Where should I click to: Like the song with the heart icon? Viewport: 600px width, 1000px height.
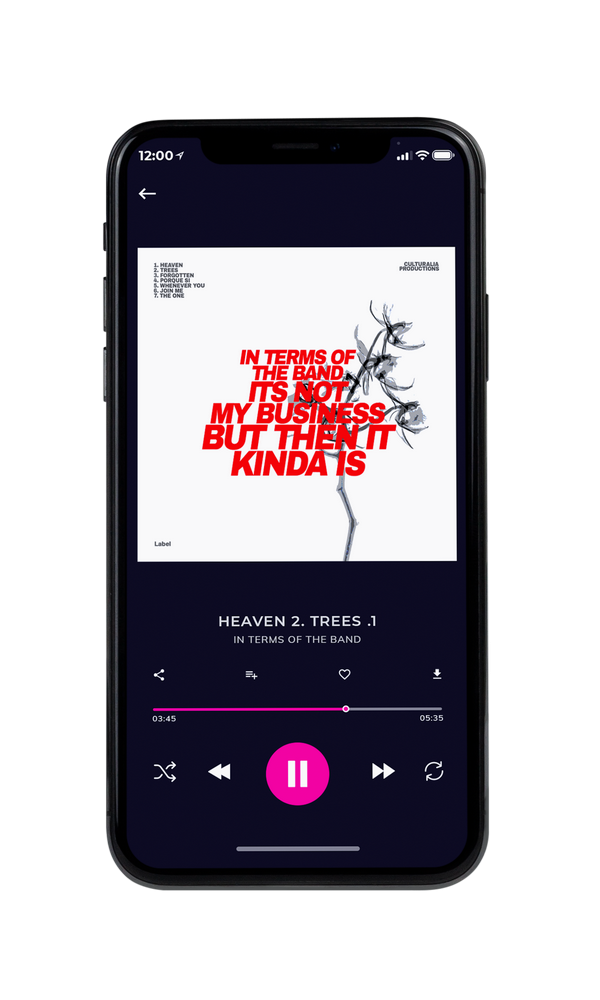[x=344, y=674]
